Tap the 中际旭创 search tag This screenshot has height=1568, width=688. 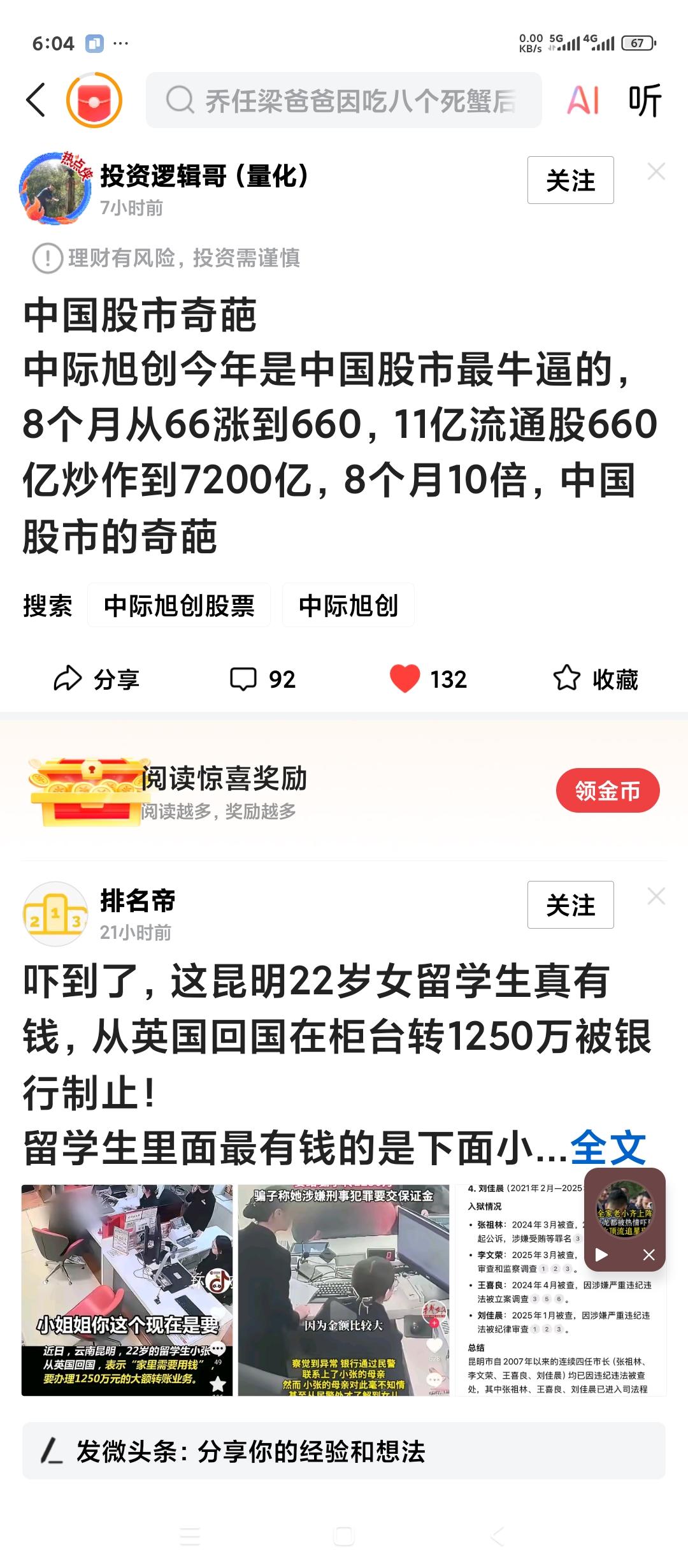tap(348, 607)
